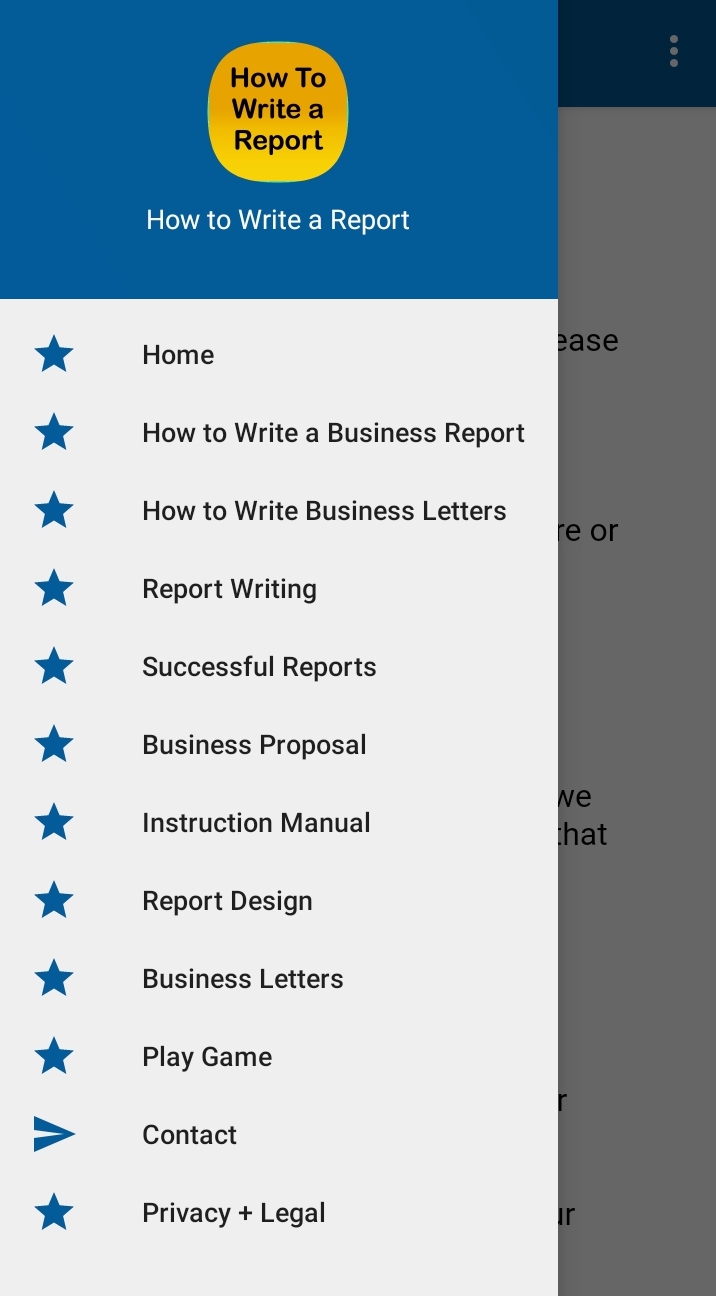Select How to Write Business Letters

tap(324, 511)
